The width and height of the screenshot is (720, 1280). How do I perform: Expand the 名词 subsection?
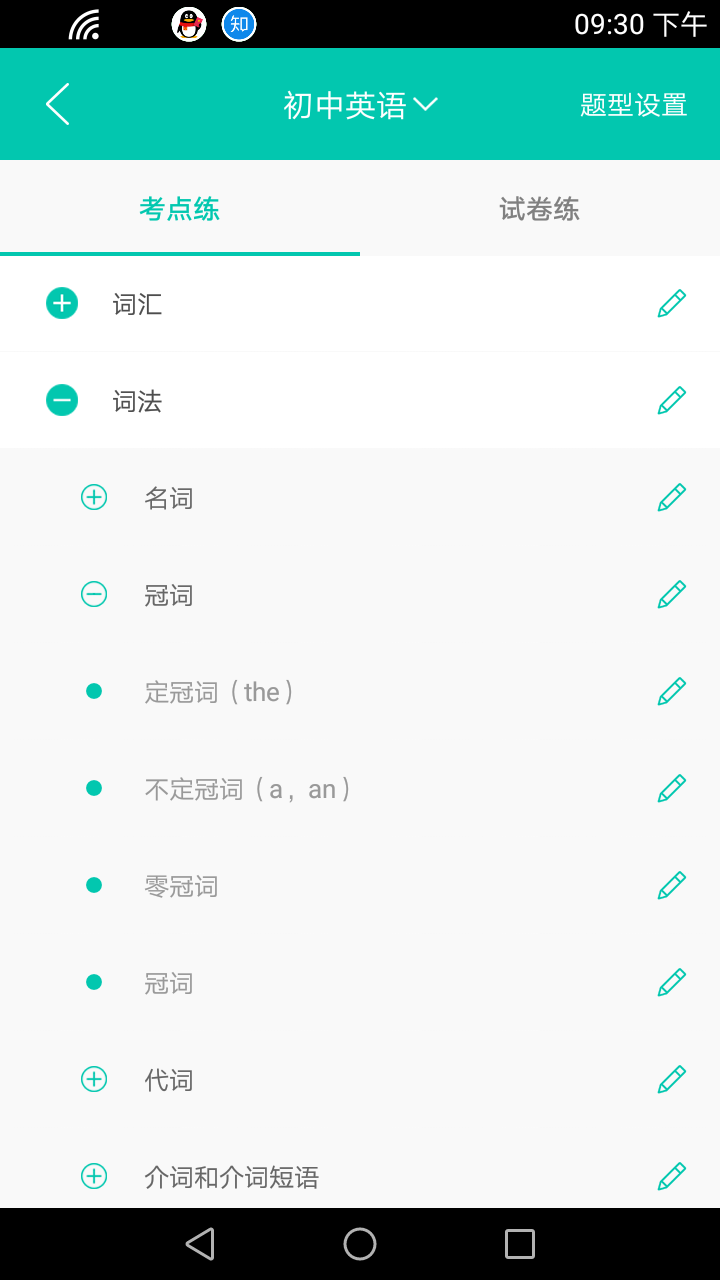click(x=94, y=497)
